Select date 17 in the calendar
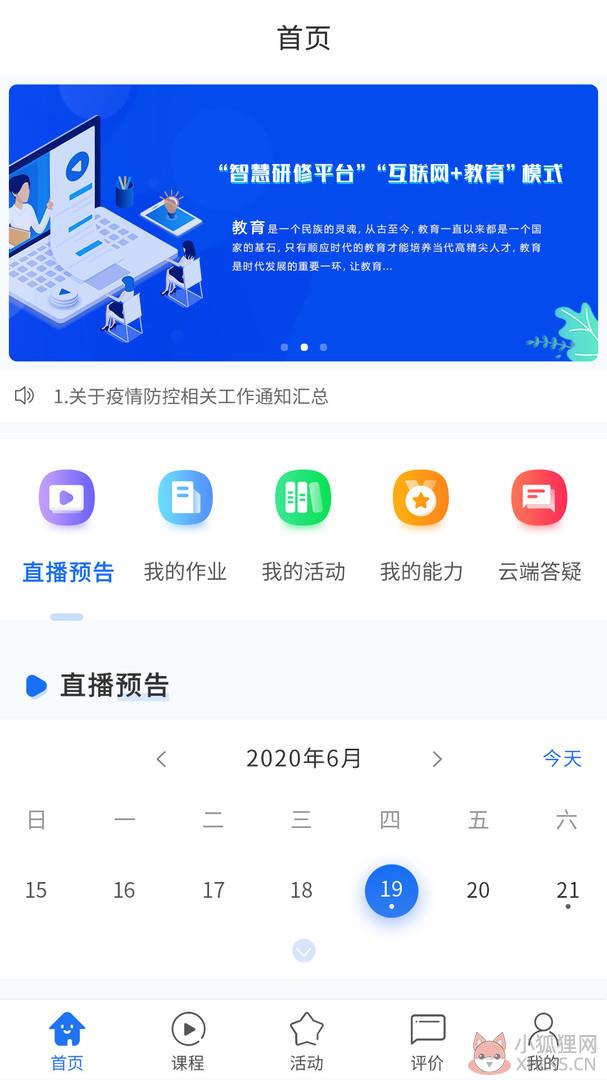 point(214,890)
